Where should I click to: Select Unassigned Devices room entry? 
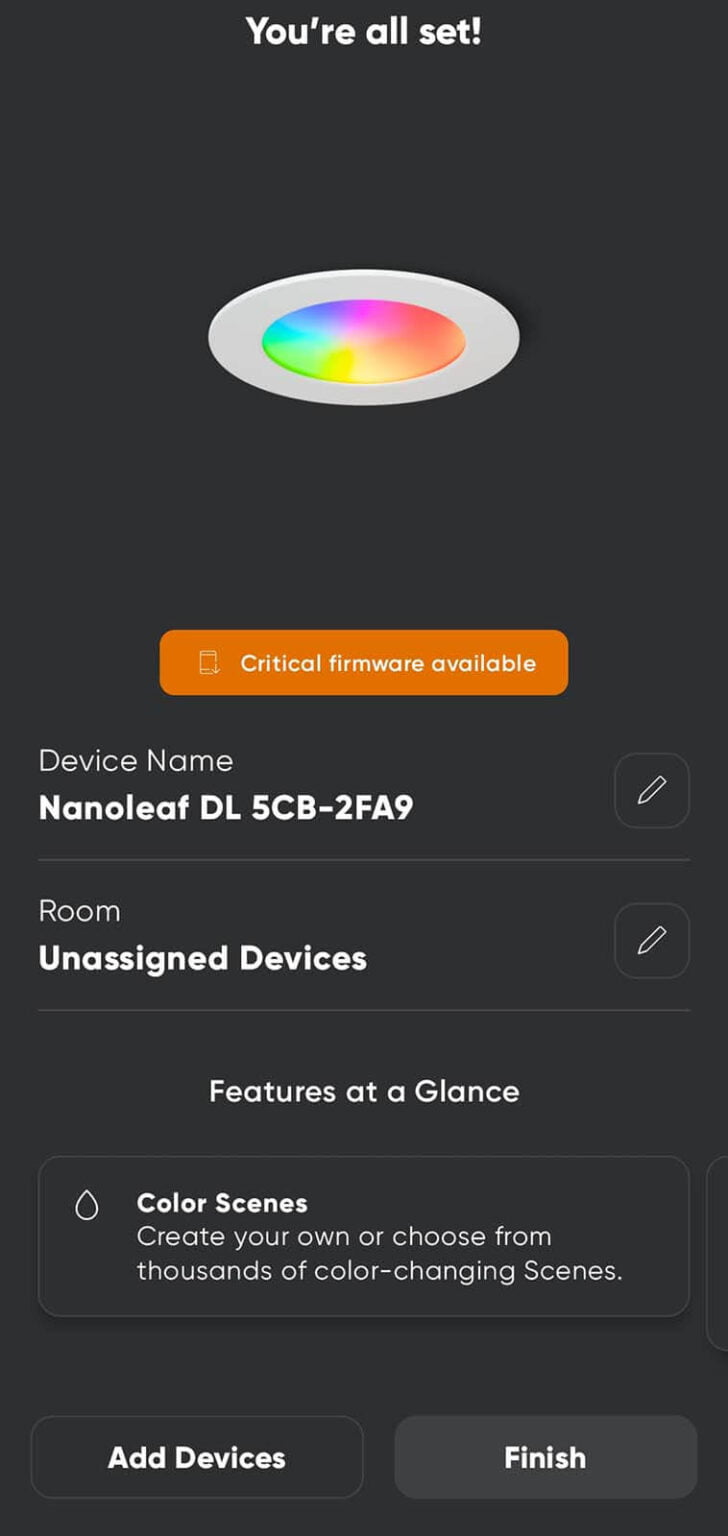point(203,958)
